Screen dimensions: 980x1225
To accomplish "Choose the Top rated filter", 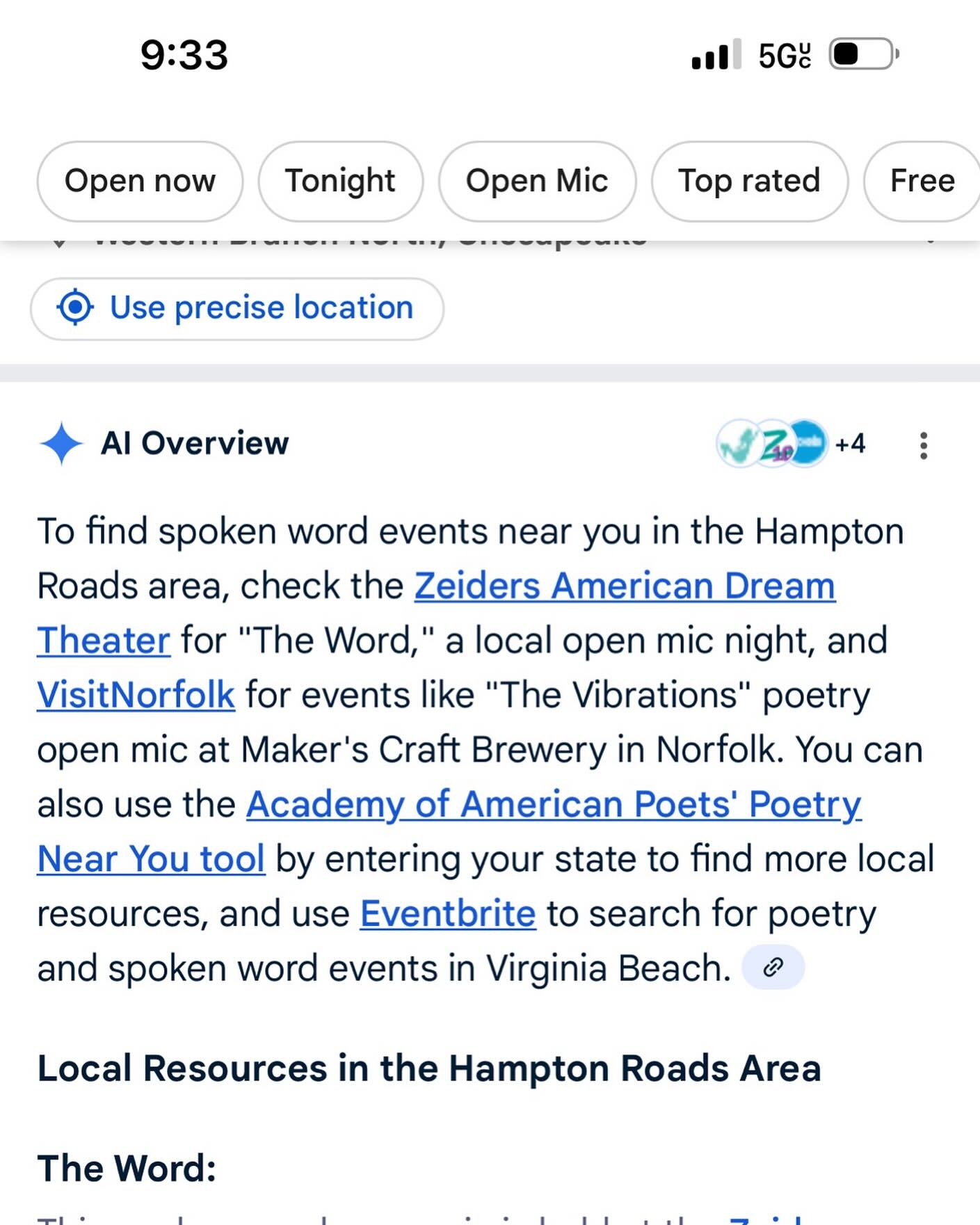I will (749, 182).
